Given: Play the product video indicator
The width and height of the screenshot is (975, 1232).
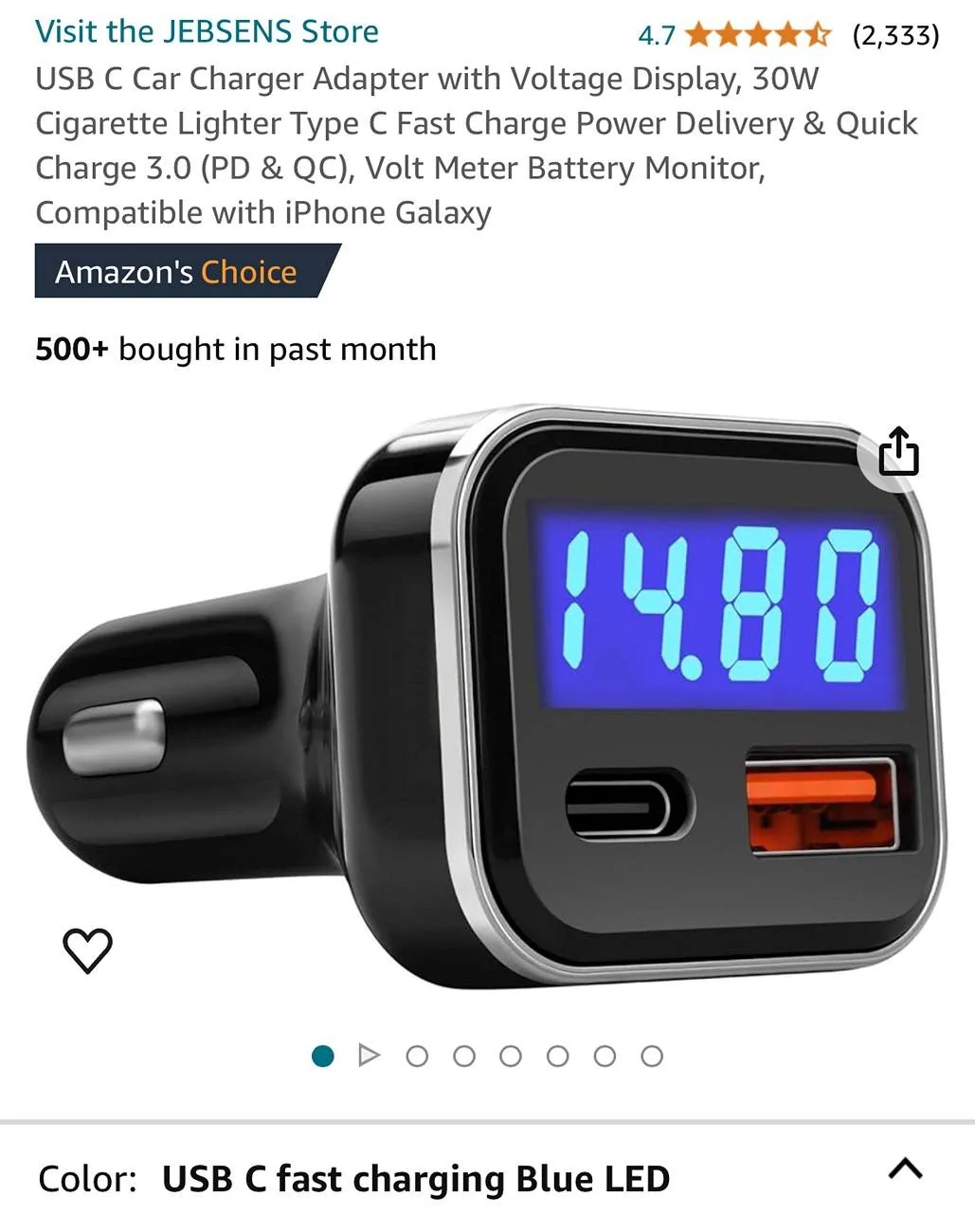Looking at the screenshot, I should click(369, 1055).
